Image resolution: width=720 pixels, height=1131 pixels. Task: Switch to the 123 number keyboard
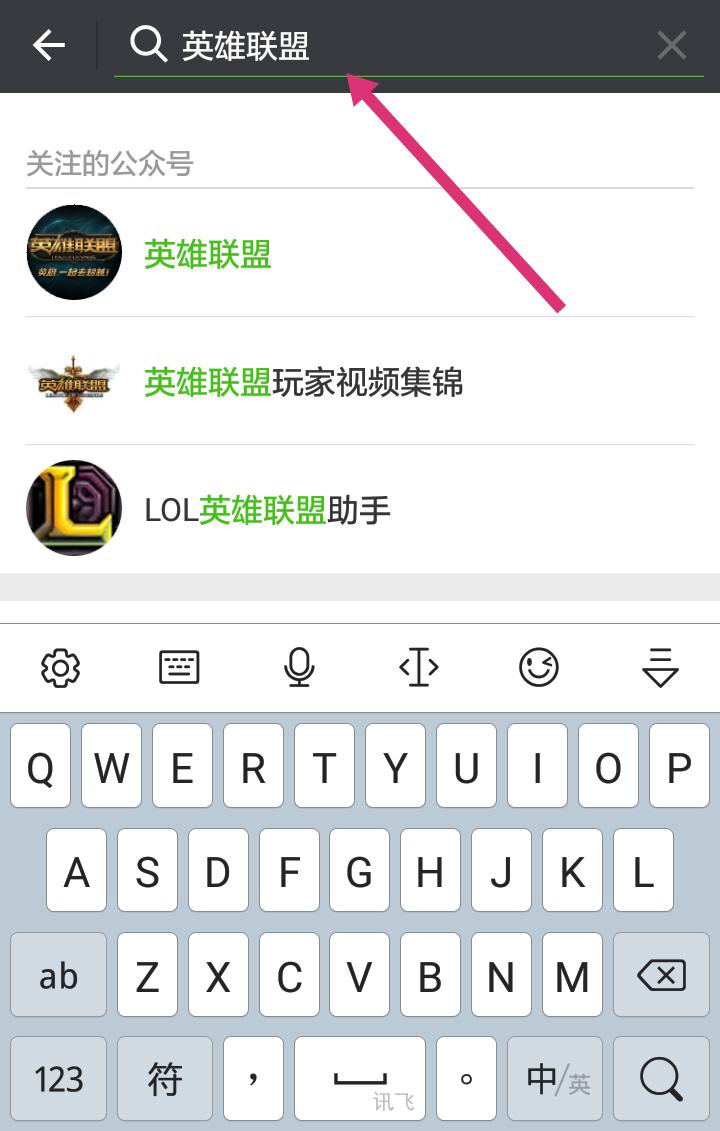[59, 1078]
